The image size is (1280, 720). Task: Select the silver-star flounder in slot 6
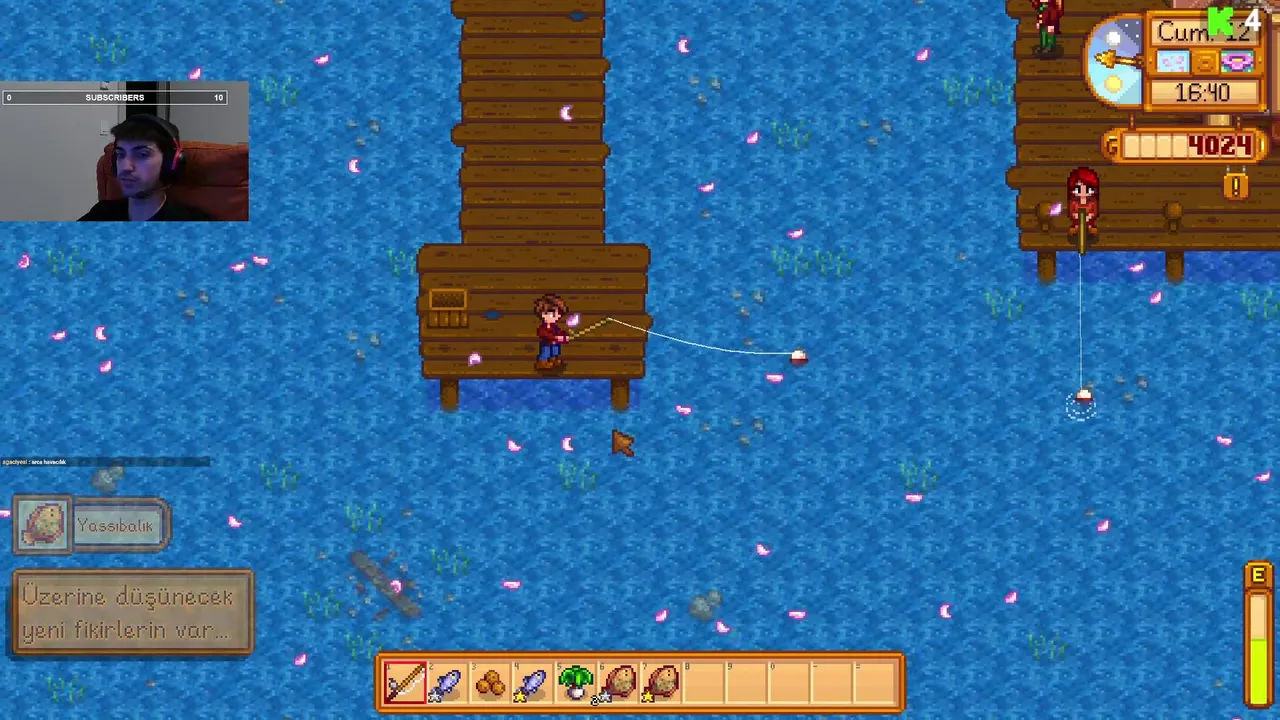click(x=619, y=683)
